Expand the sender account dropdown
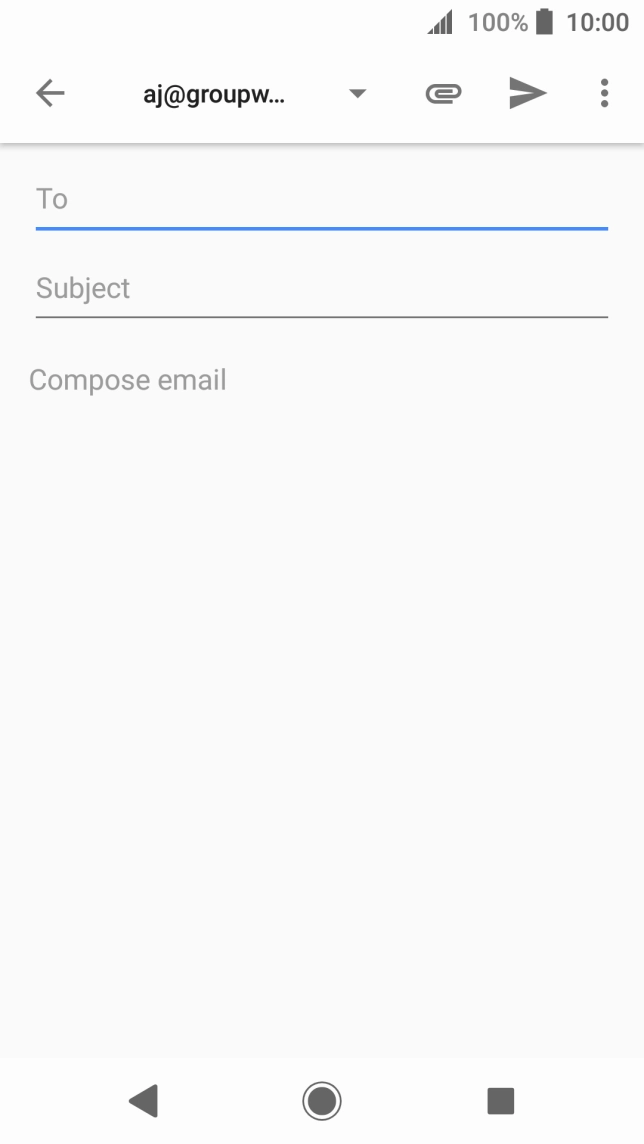 (357, 94)
